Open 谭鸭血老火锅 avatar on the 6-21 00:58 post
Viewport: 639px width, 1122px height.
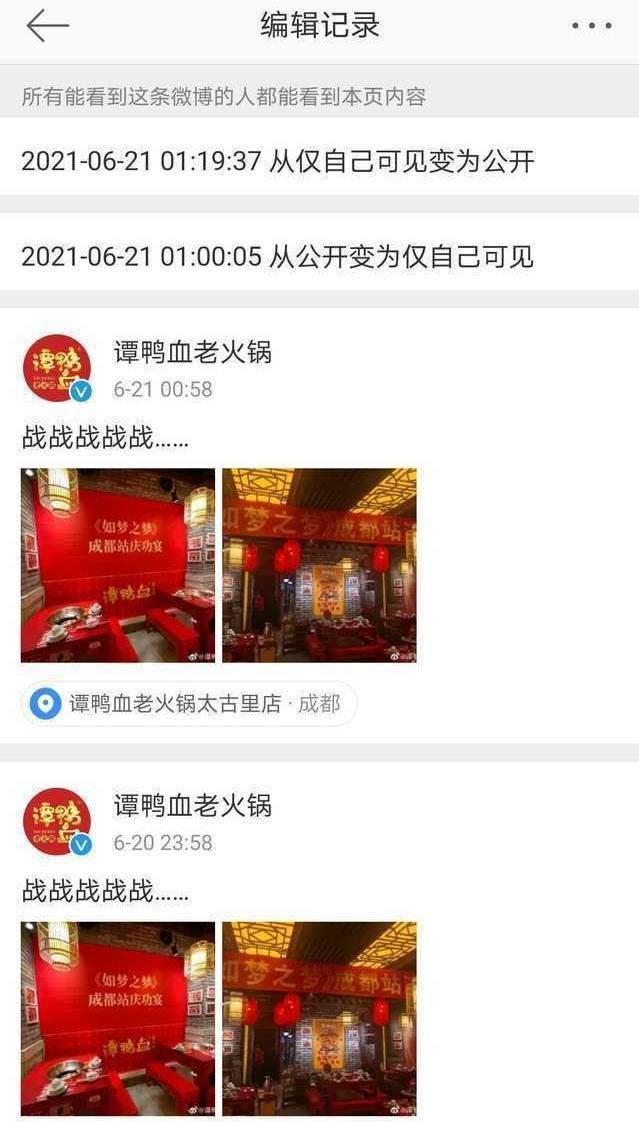[57, 368]
